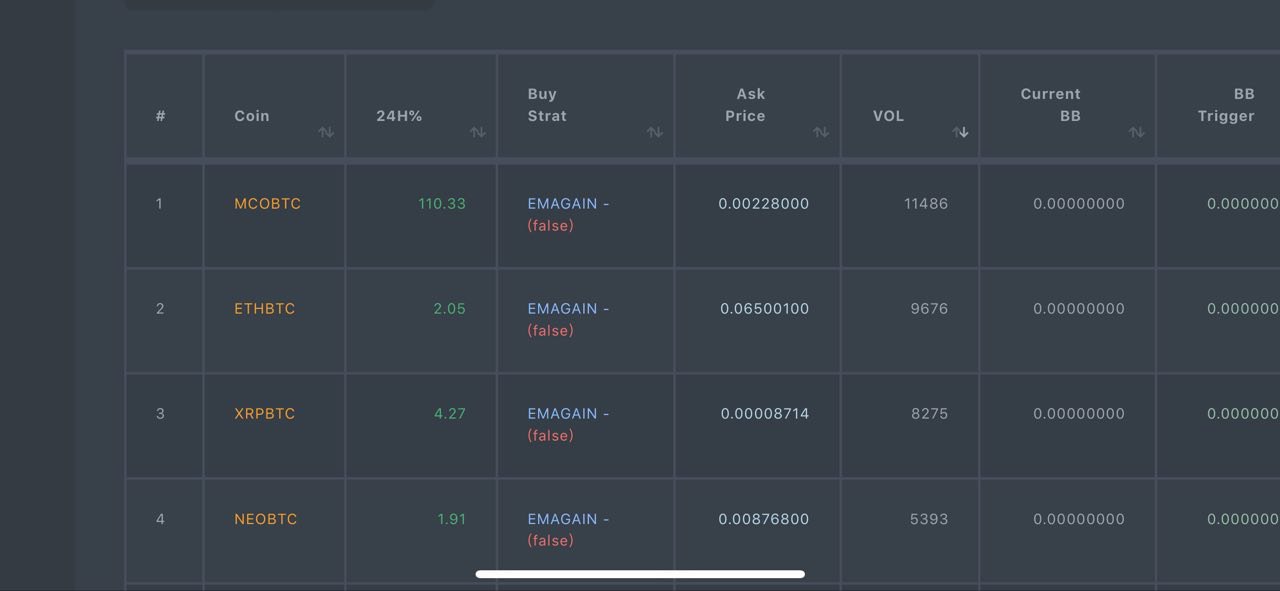1280x591 pixels.
Task: Open the NEOBTC coin link
Action: pyautogui.click(x=265, y=519)
